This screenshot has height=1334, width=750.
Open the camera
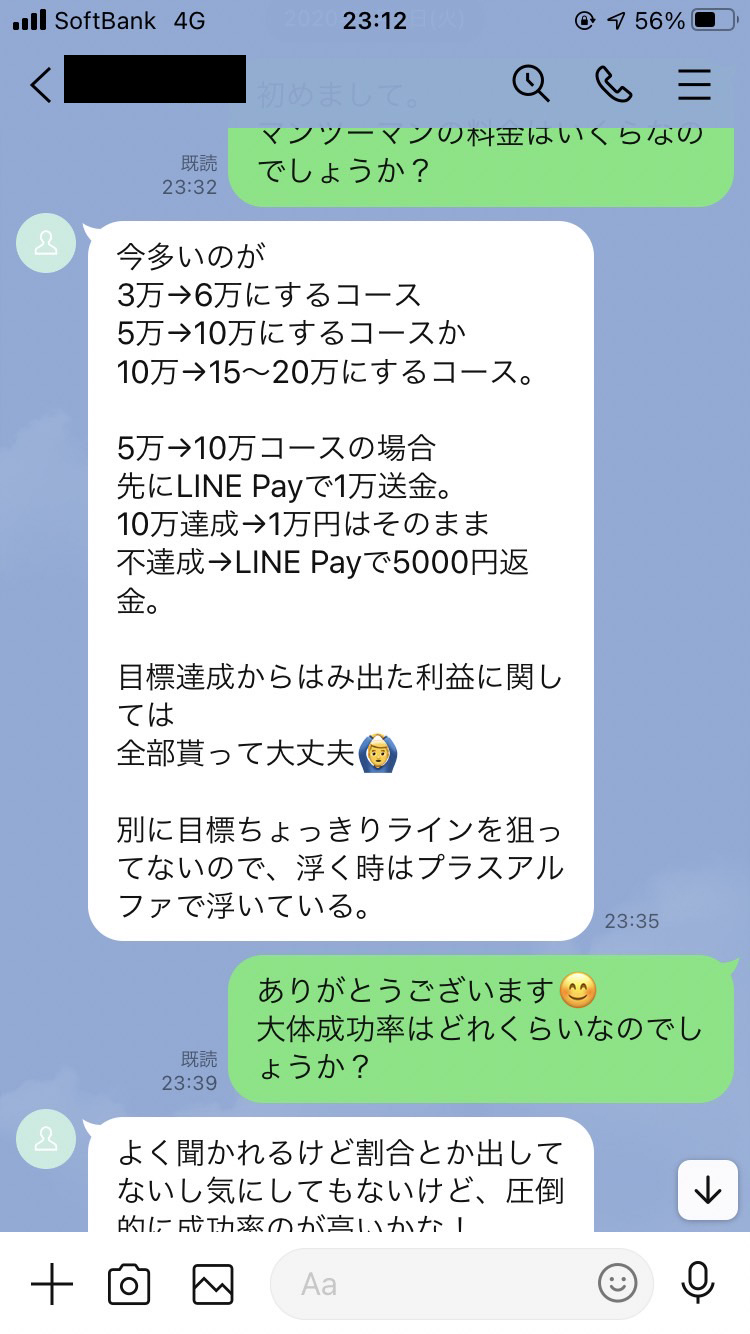[x=129, y=1284]
